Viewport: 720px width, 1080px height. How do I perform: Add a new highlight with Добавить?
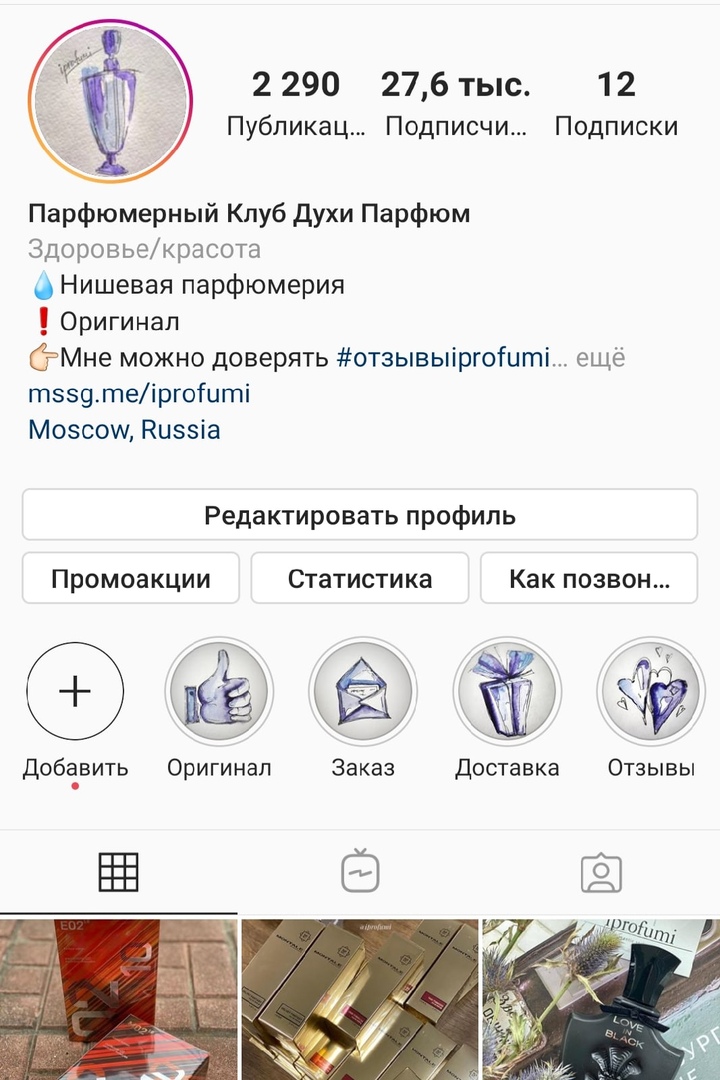[75, 692]
